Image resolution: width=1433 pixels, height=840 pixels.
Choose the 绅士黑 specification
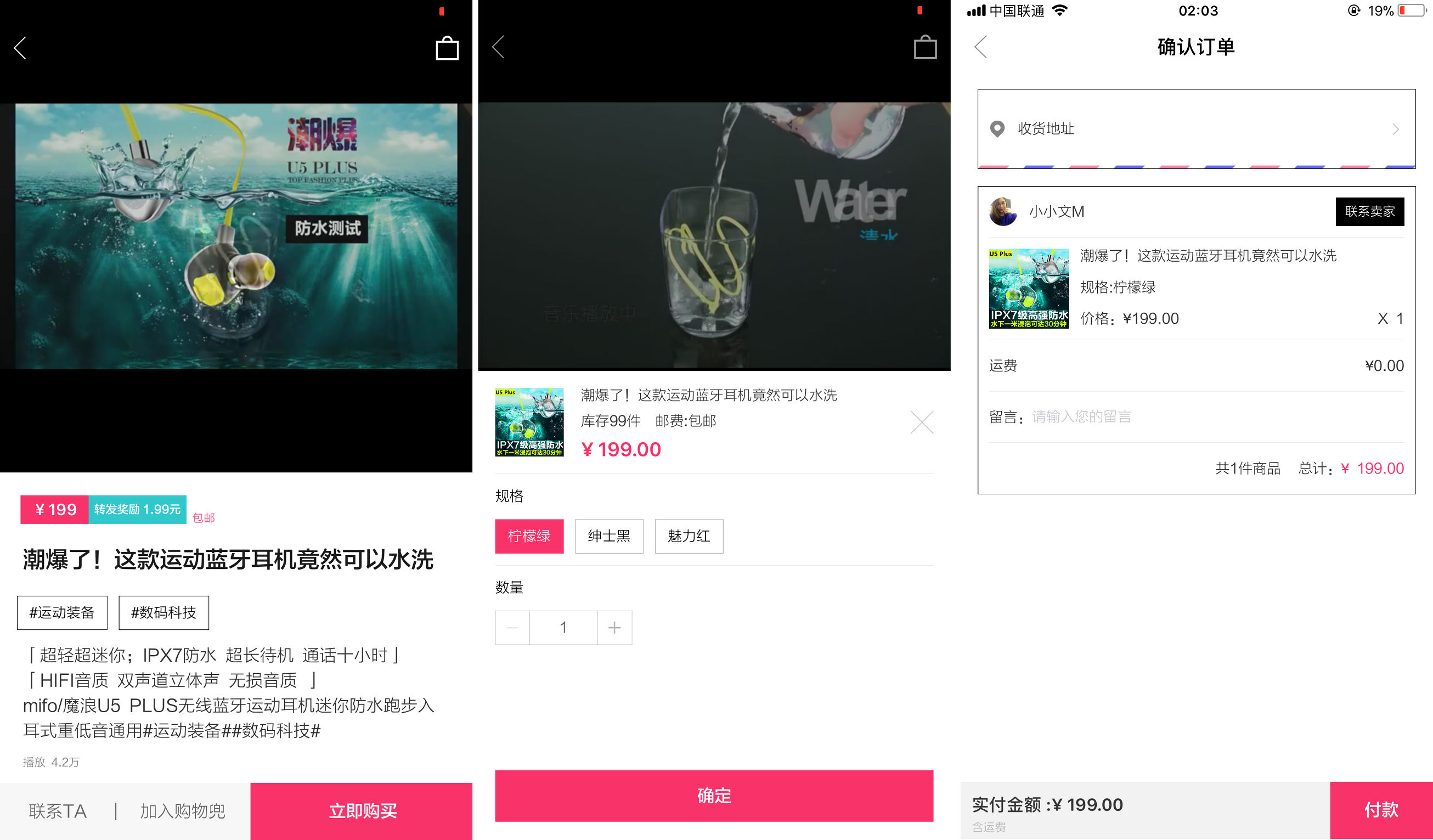click(608, 535)
